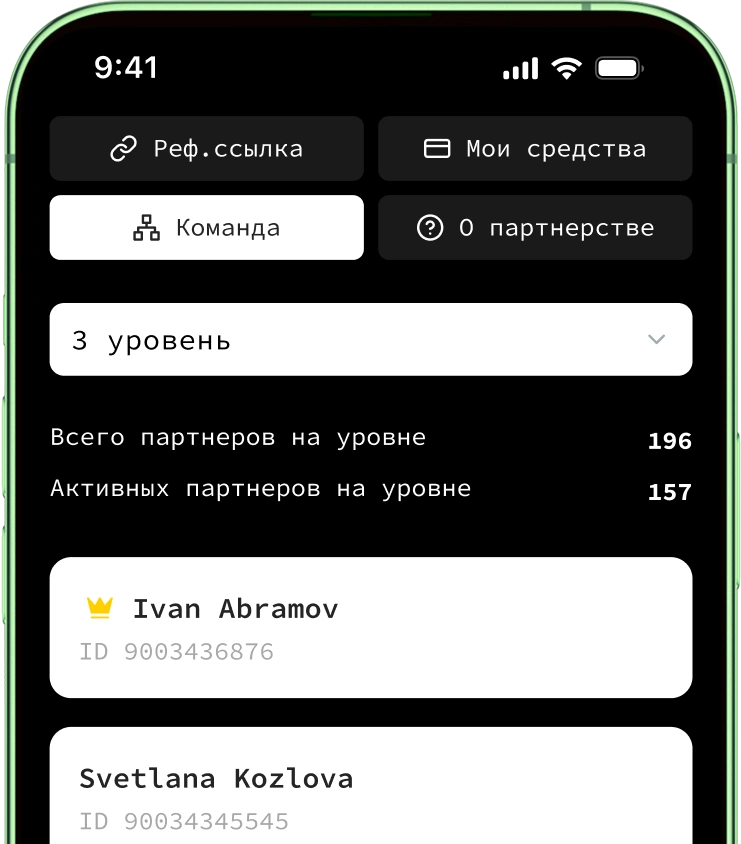This screenshot has height=844, width=741.
Task: Open the Реф.ссылка tab
Action: pos(206,149)
